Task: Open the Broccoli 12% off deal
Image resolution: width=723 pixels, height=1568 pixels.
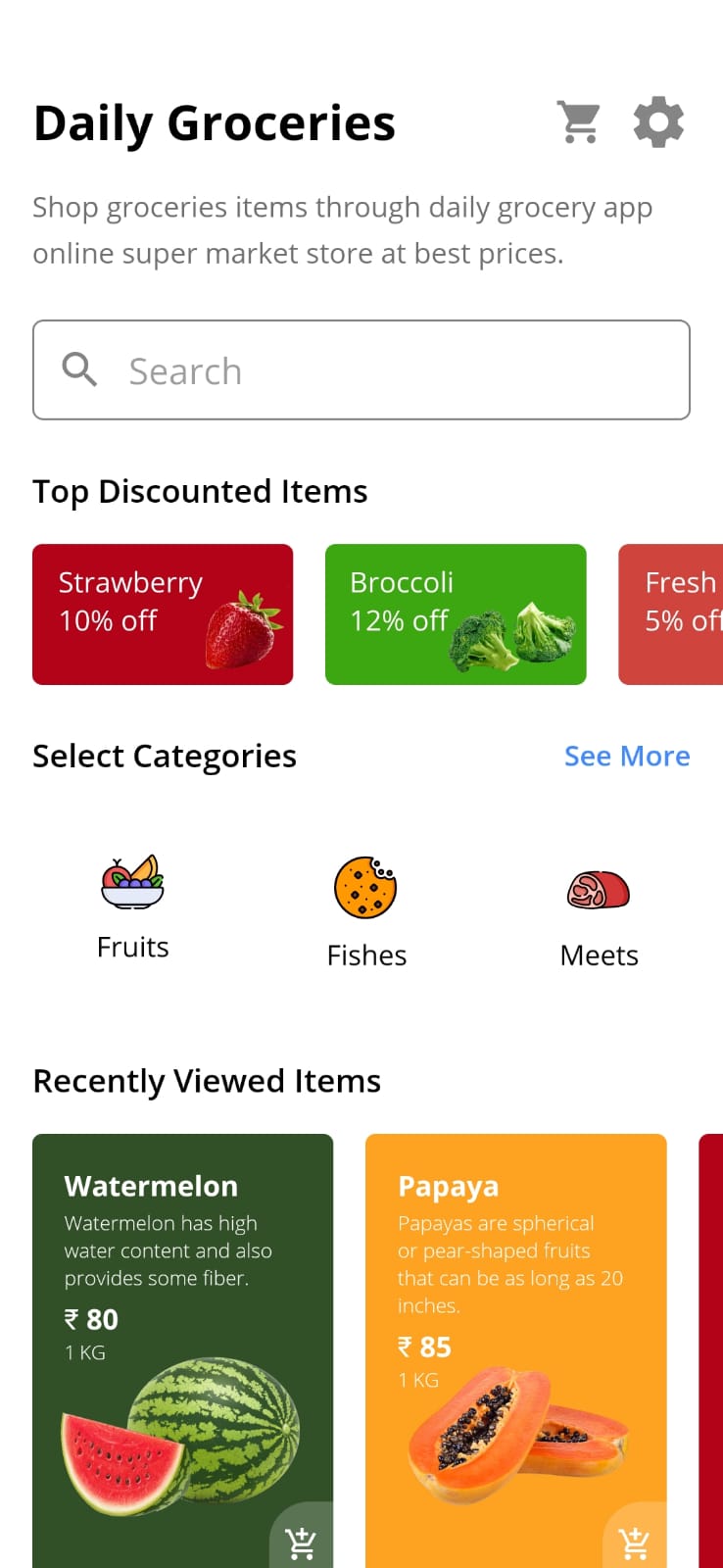Action: click(x=455, y=614)
